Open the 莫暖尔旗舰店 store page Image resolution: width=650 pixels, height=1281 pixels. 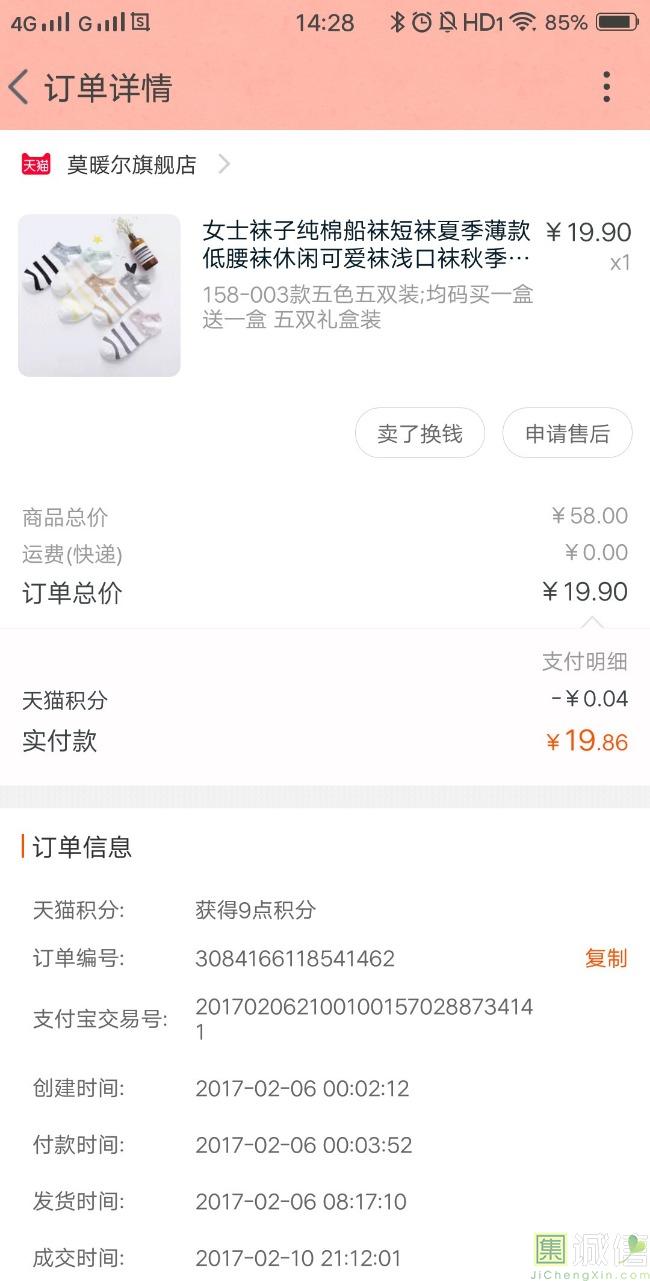point(131,165)
